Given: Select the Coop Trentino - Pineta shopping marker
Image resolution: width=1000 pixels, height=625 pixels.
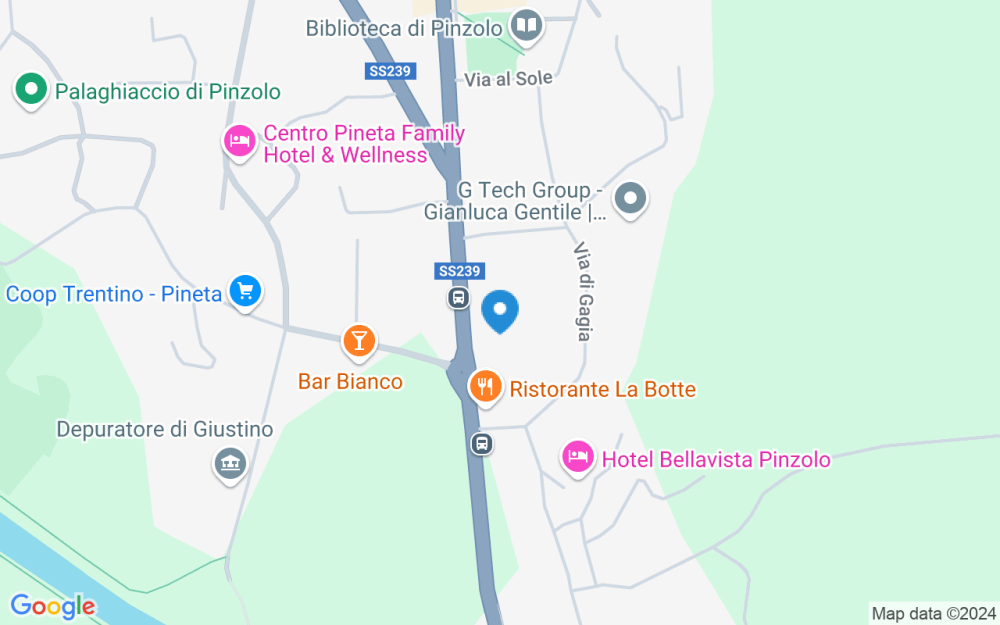Looking at the screenshot, I should coord(244,292).
